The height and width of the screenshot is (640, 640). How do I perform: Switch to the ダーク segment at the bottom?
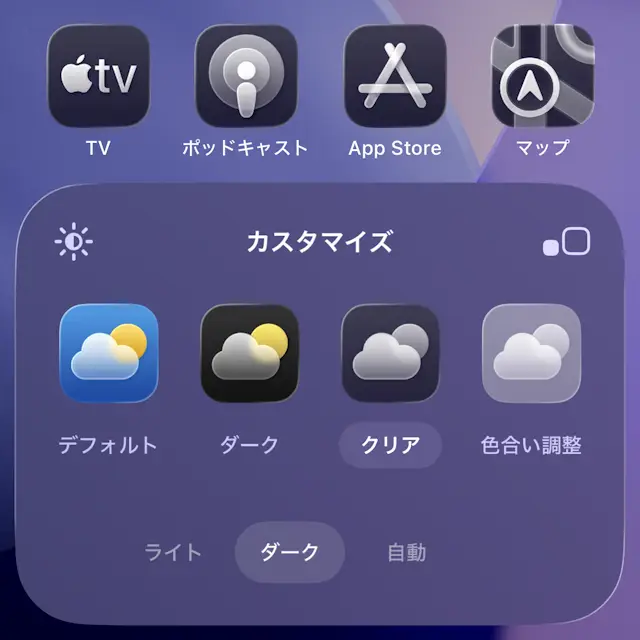tap(289, 552)
